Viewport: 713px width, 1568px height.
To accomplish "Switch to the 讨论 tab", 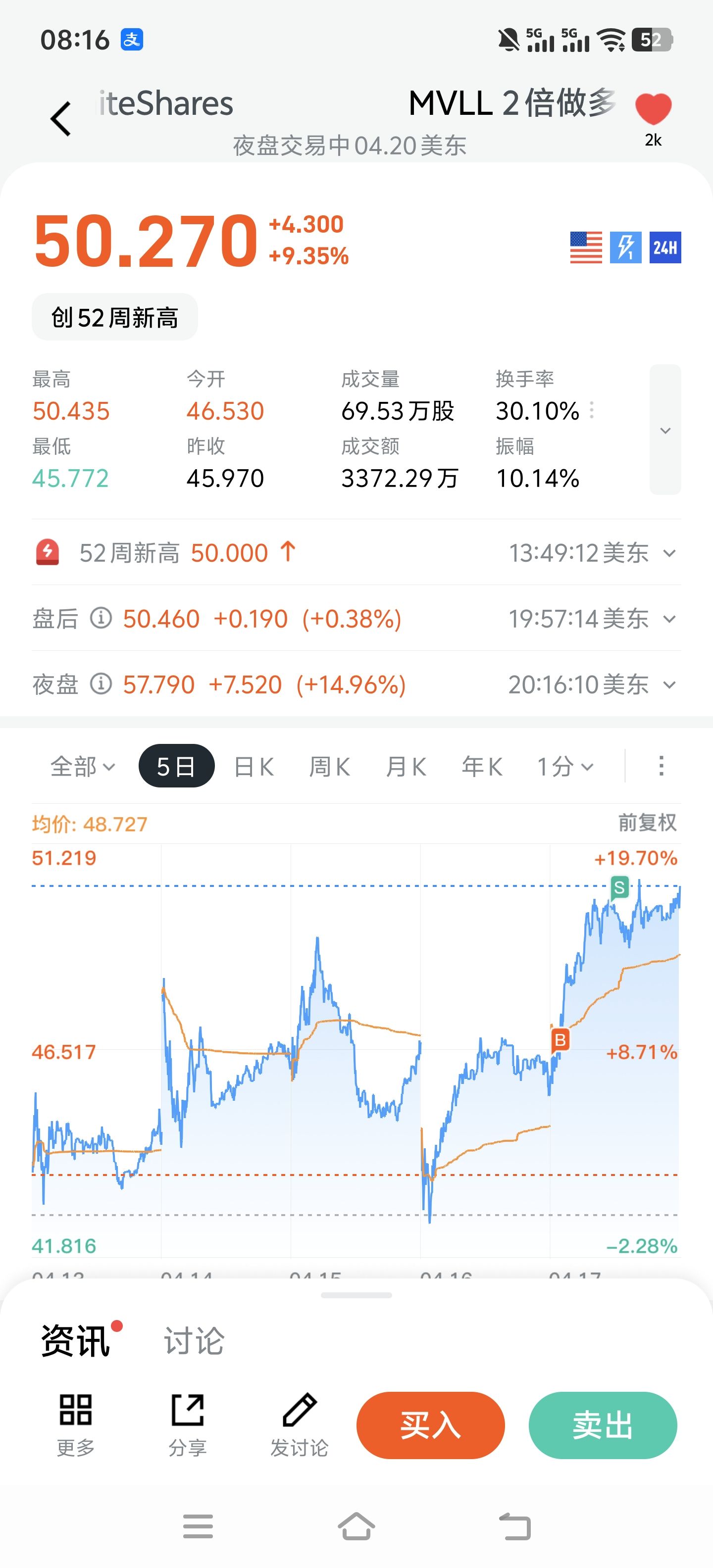I will click(x=194, y=1341).
